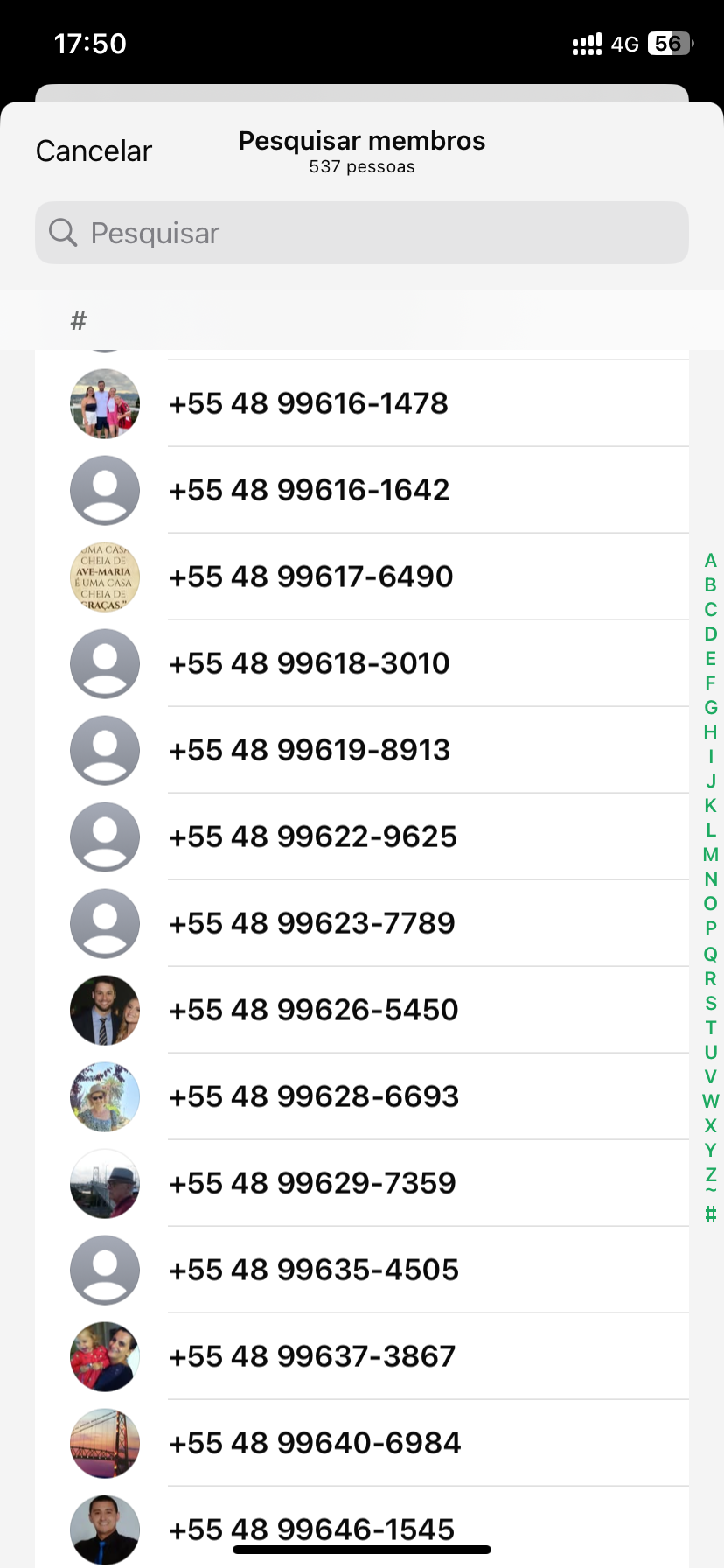The height and width of the screenshot is (1568, 724).
Task: Choose member +55 48 99618-3010
Action: tap(308, 663)
